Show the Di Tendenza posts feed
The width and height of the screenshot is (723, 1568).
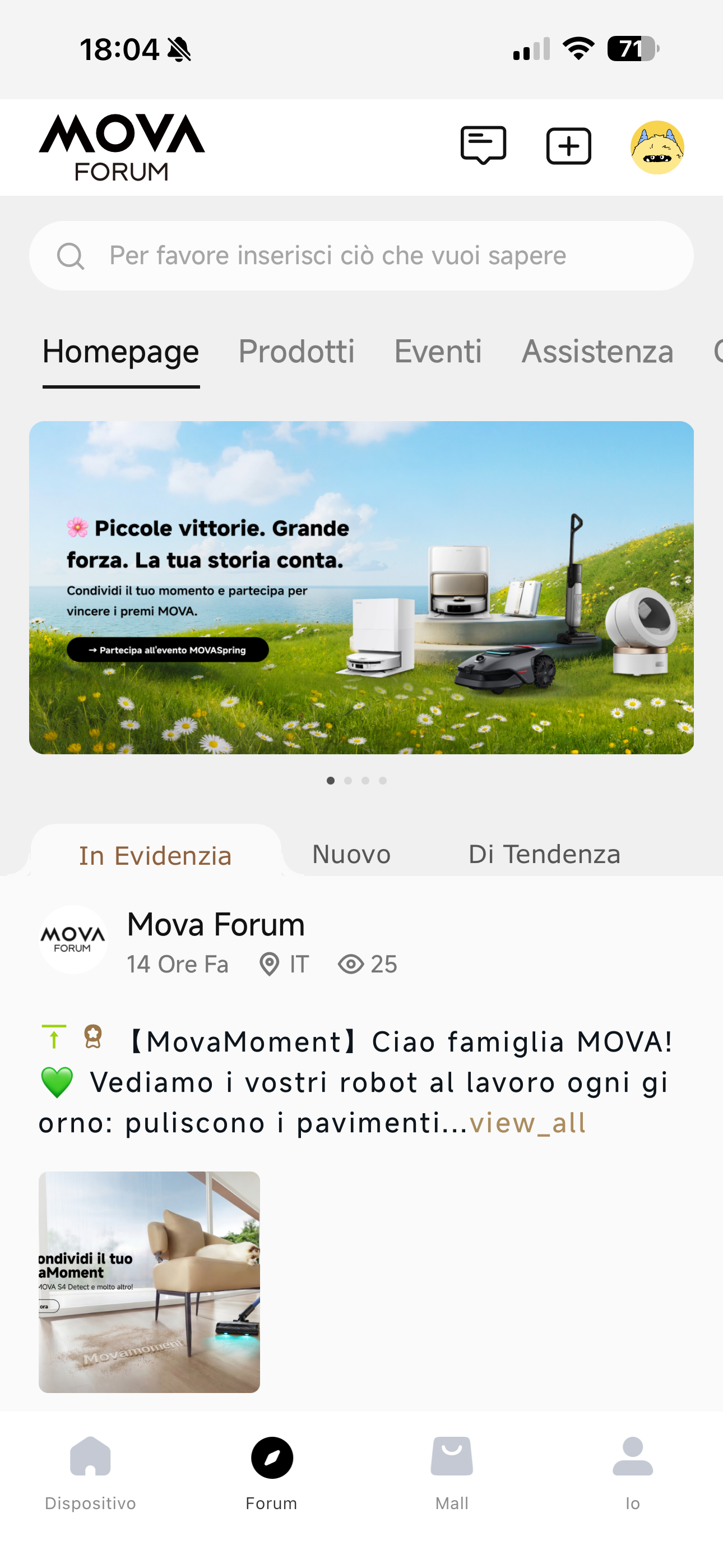click(544, 854)
